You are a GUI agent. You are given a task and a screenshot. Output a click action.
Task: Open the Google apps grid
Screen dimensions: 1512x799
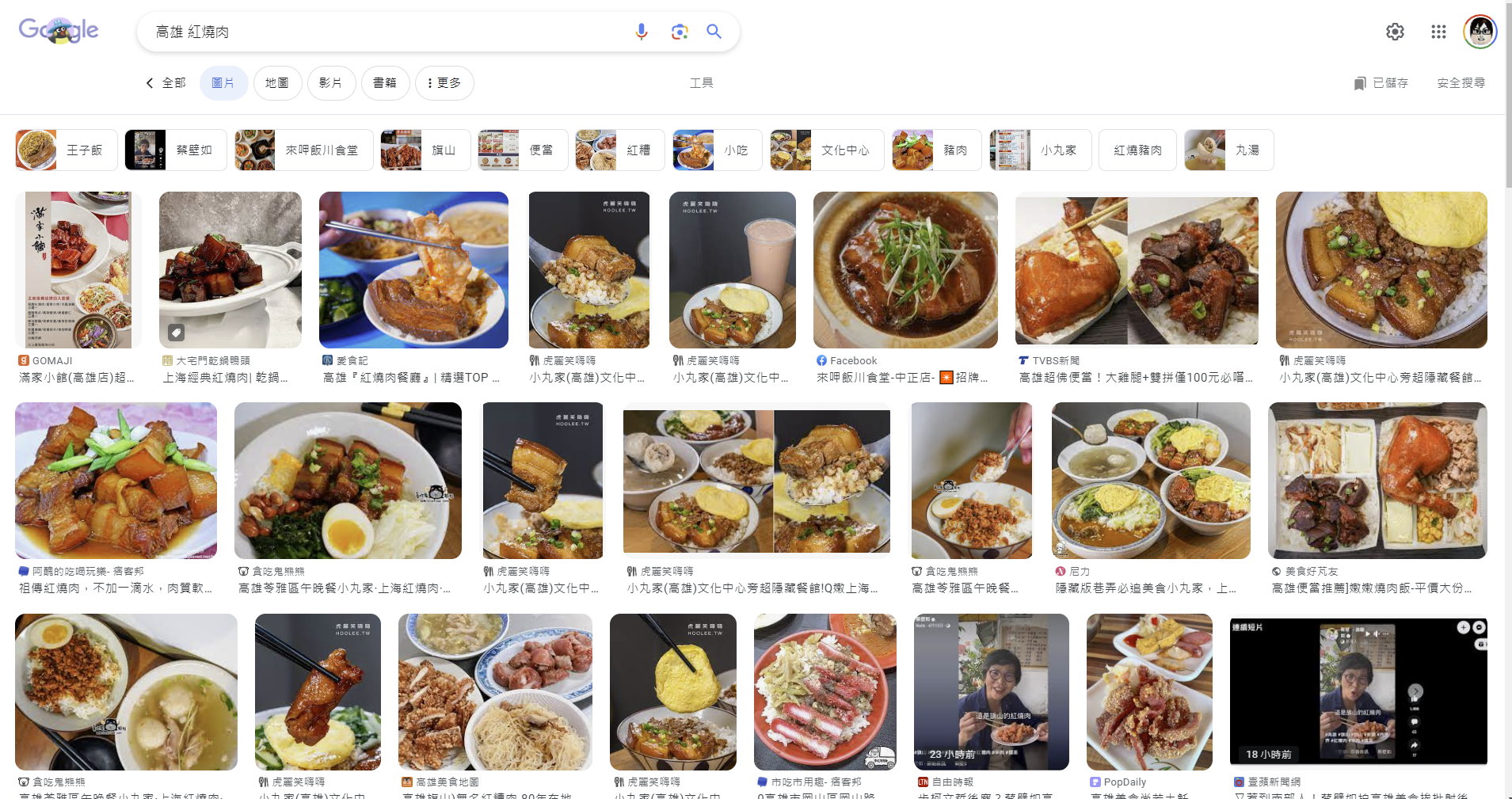point(1438,32)
